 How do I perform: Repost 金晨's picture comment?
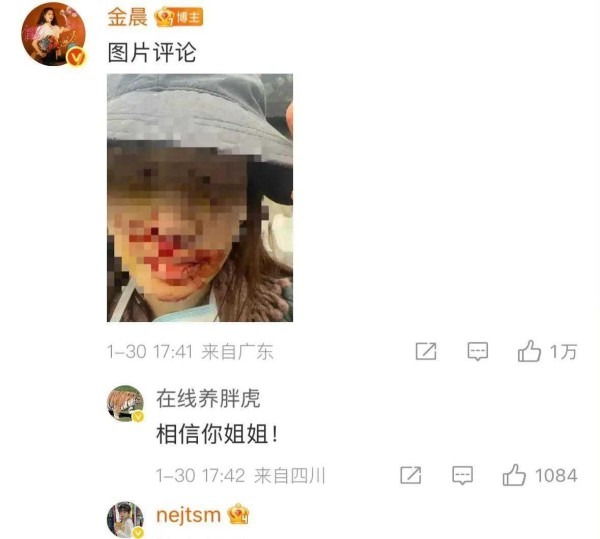pos(425,351)
